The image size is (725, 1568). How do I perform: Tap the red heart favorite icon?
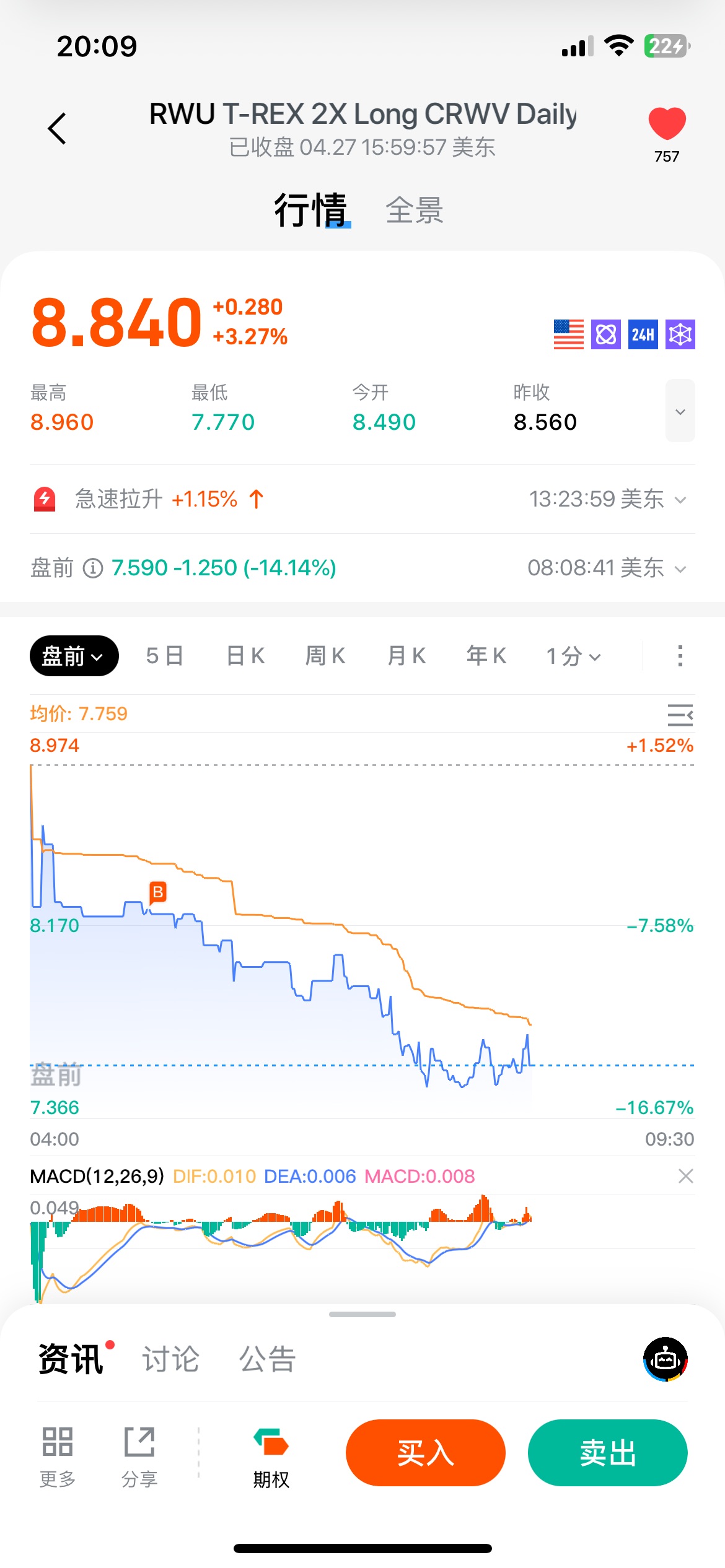pos(667,124)
